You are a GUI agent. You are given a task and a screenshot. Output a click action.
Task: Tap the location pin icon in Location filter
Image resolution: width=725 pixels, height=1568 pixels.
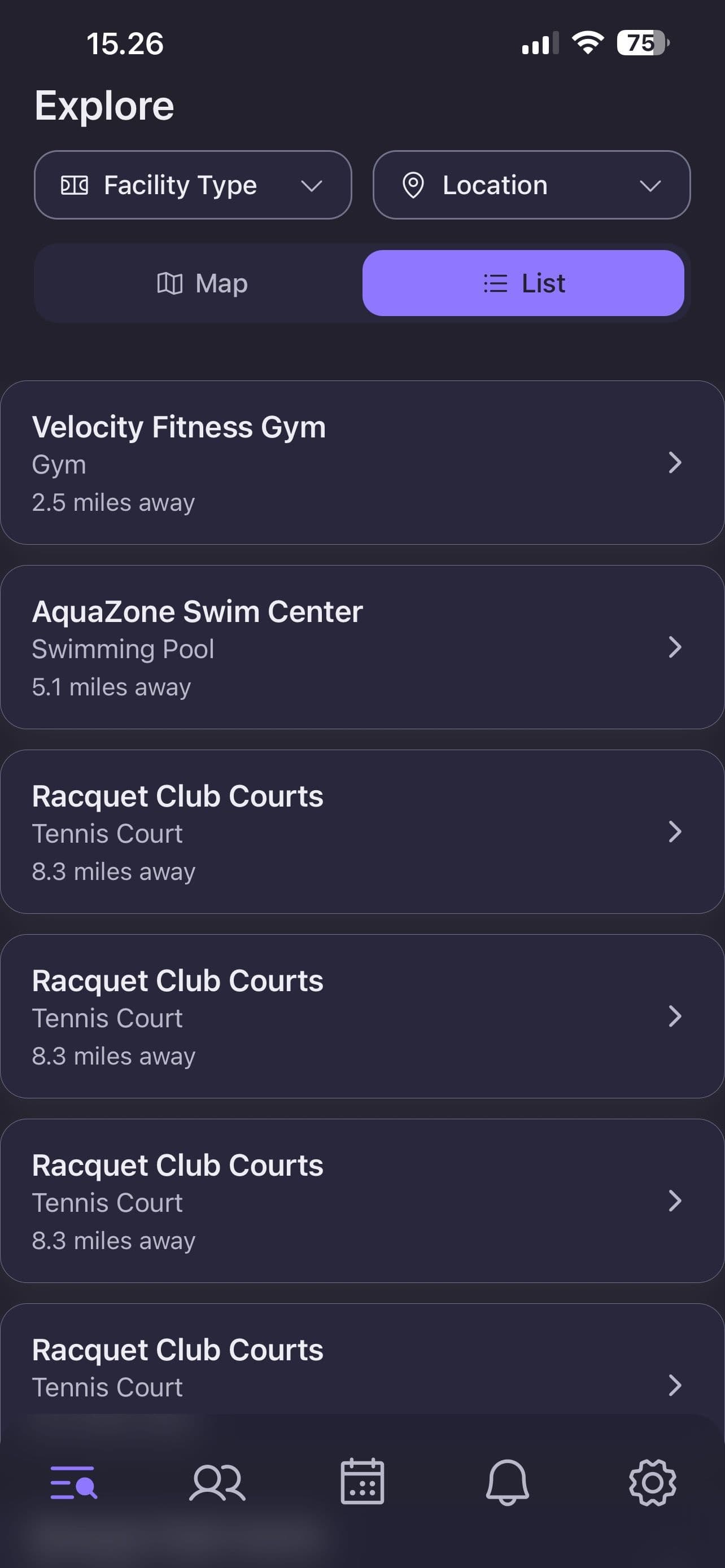click(414, 185)
